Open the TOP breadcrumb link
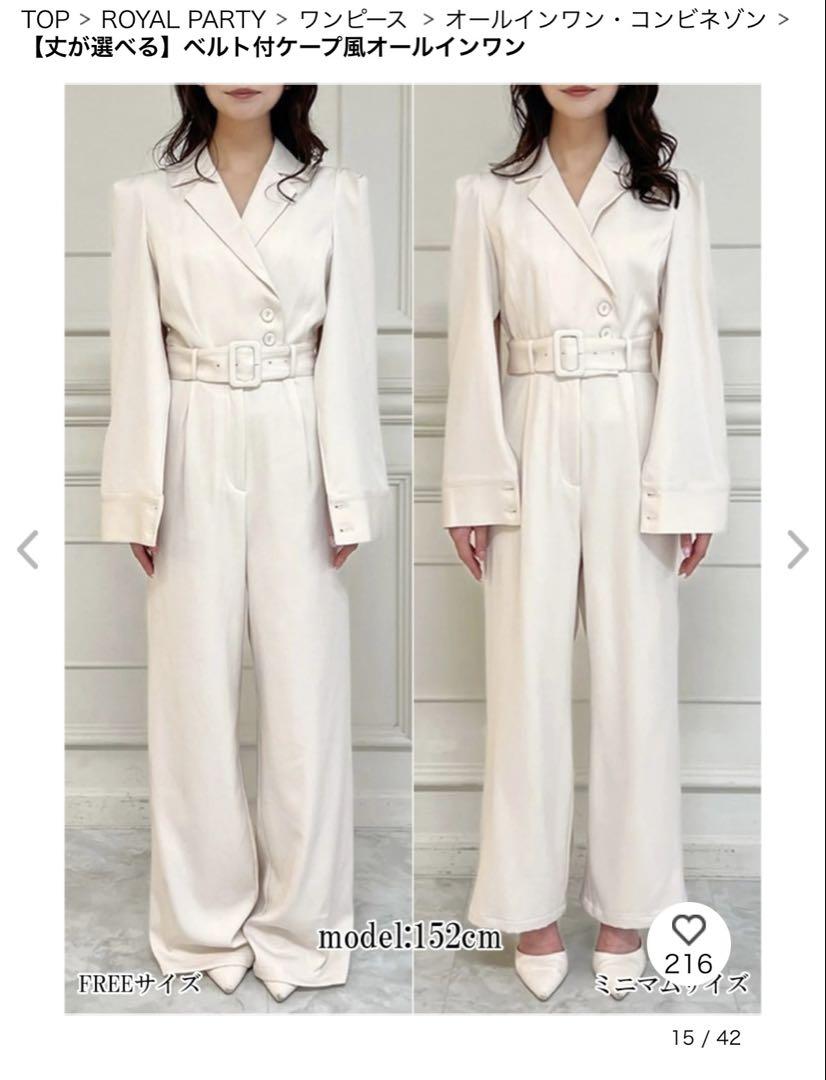This screenshot has width=826, height=1080. click(x=45, y=18)
